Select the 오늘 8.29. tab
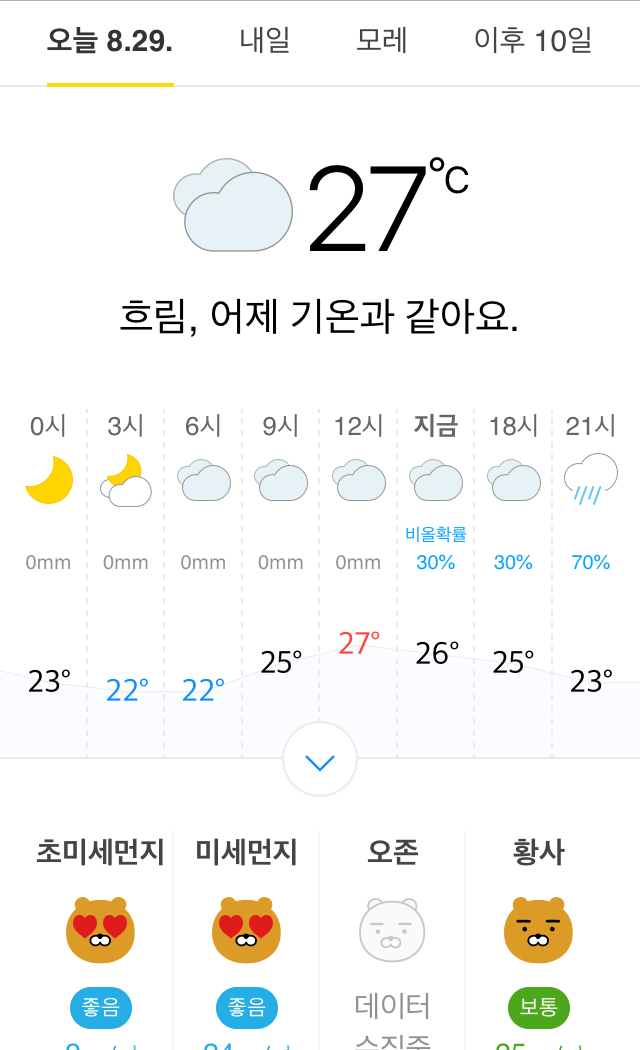 [110, 42]
